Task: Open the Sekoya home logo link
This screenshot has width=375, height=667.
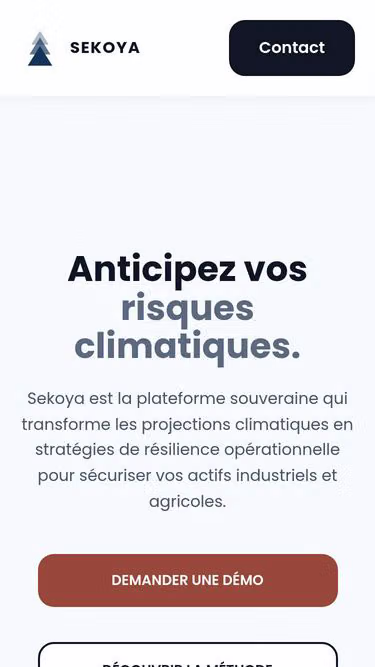Action: click(x=84, y=48)
